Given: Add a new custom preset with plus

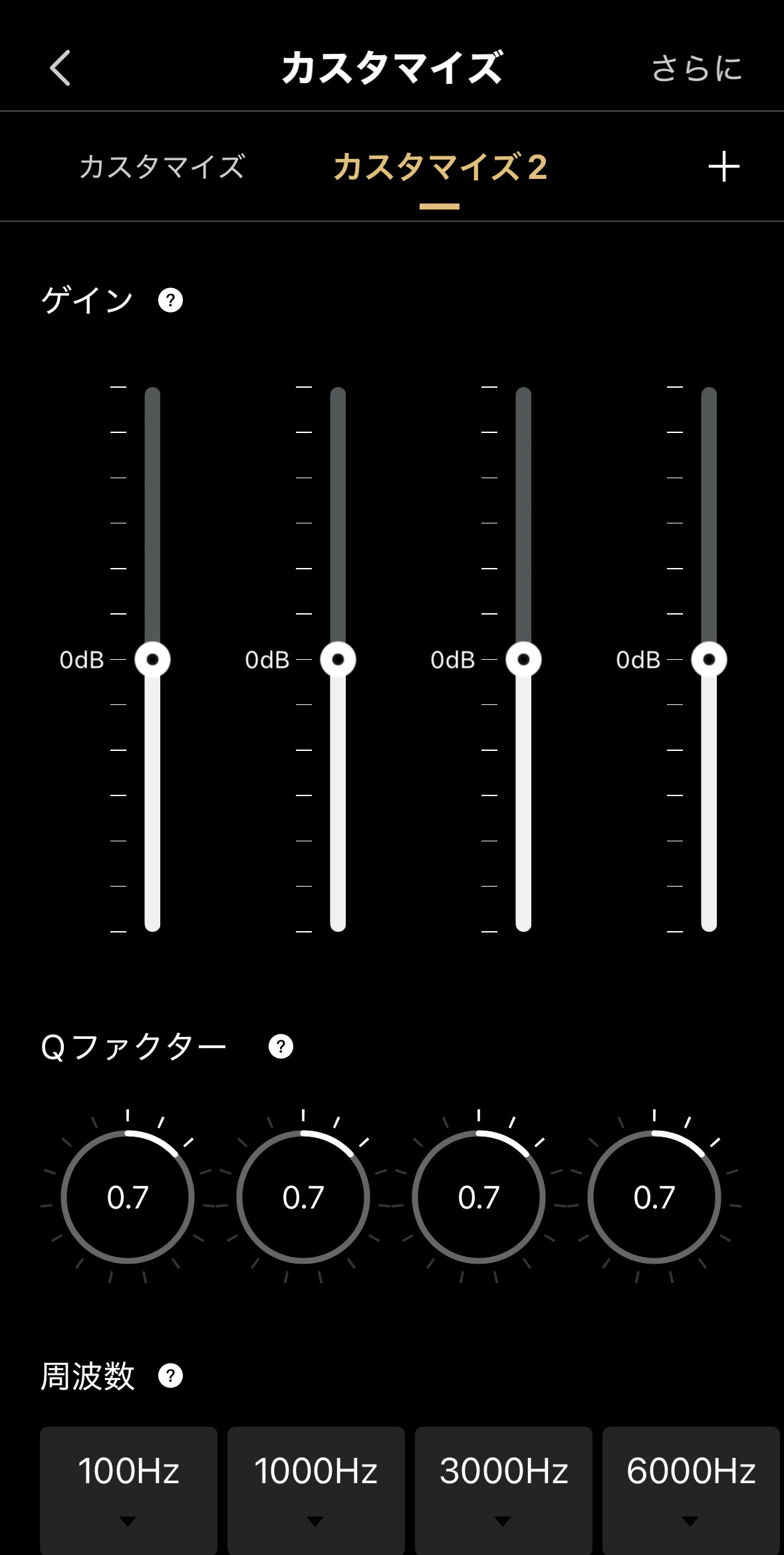Looking at the screenshot, I should coord(723,166).
